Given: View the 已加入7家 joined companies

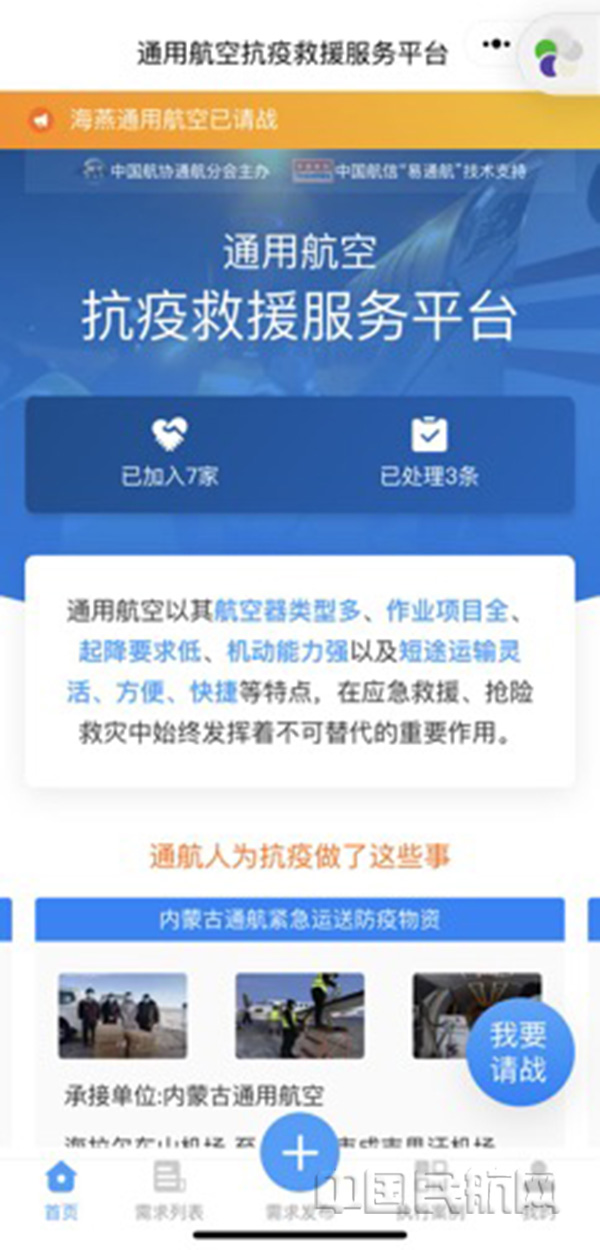Looking at the screenshot, I should coord(169,455).
